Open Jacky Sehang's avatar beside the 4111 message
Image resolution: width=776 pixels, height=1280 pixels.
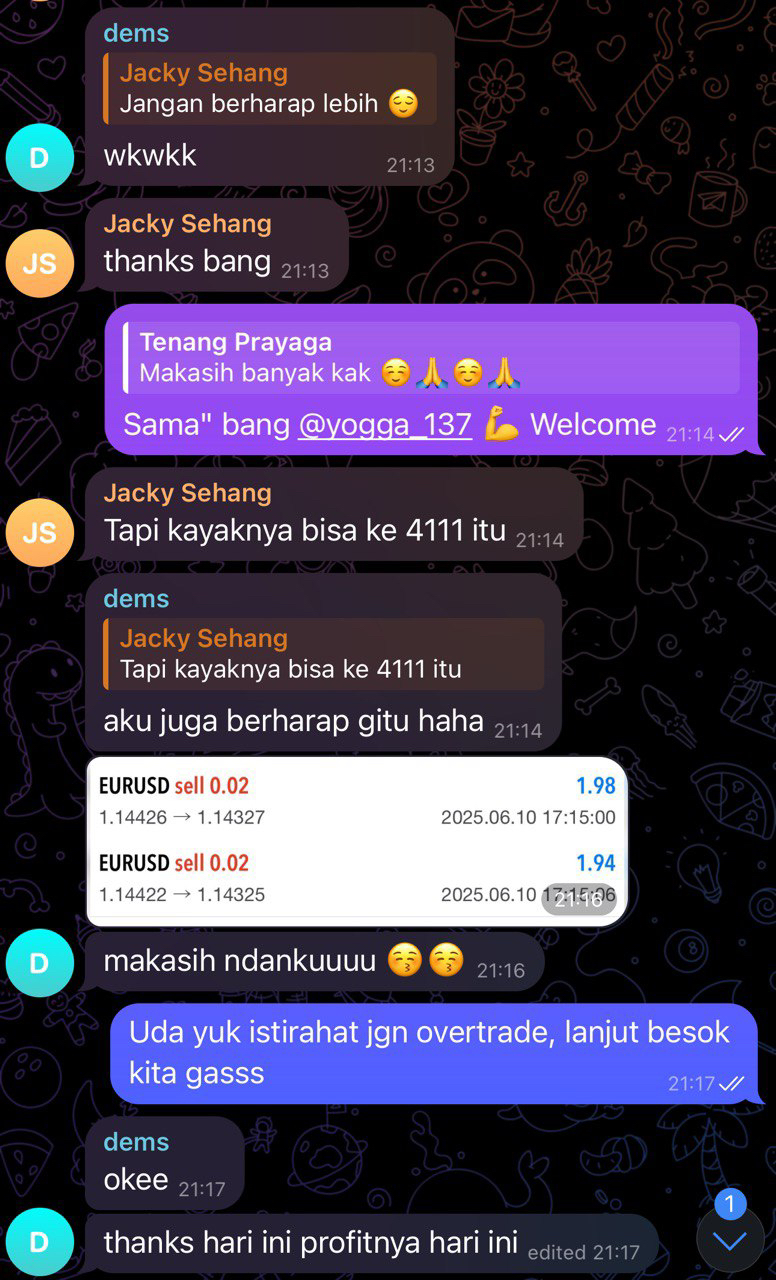coord(39,532)
